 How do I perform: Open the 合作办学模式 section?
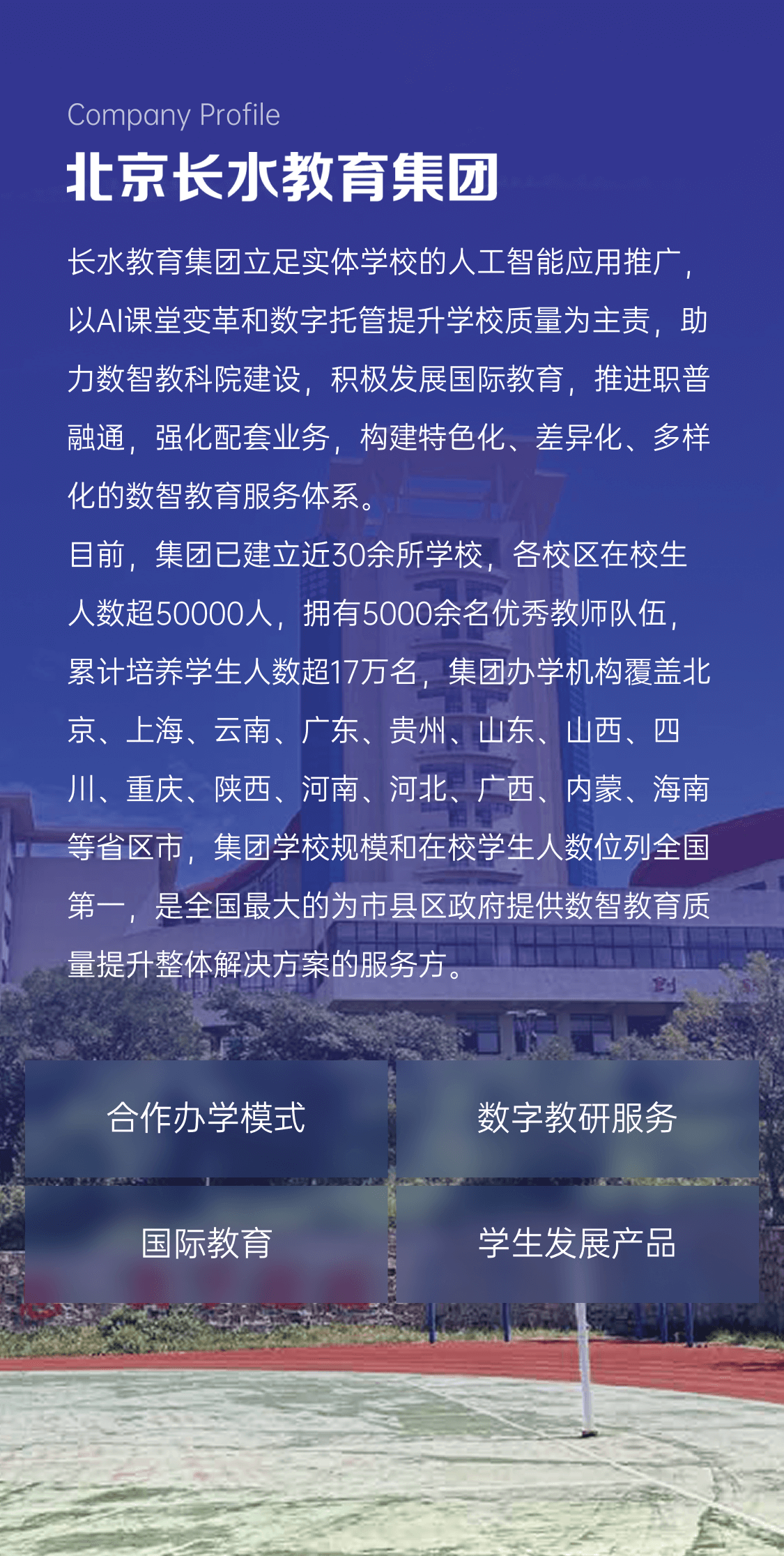[206, 1119]
